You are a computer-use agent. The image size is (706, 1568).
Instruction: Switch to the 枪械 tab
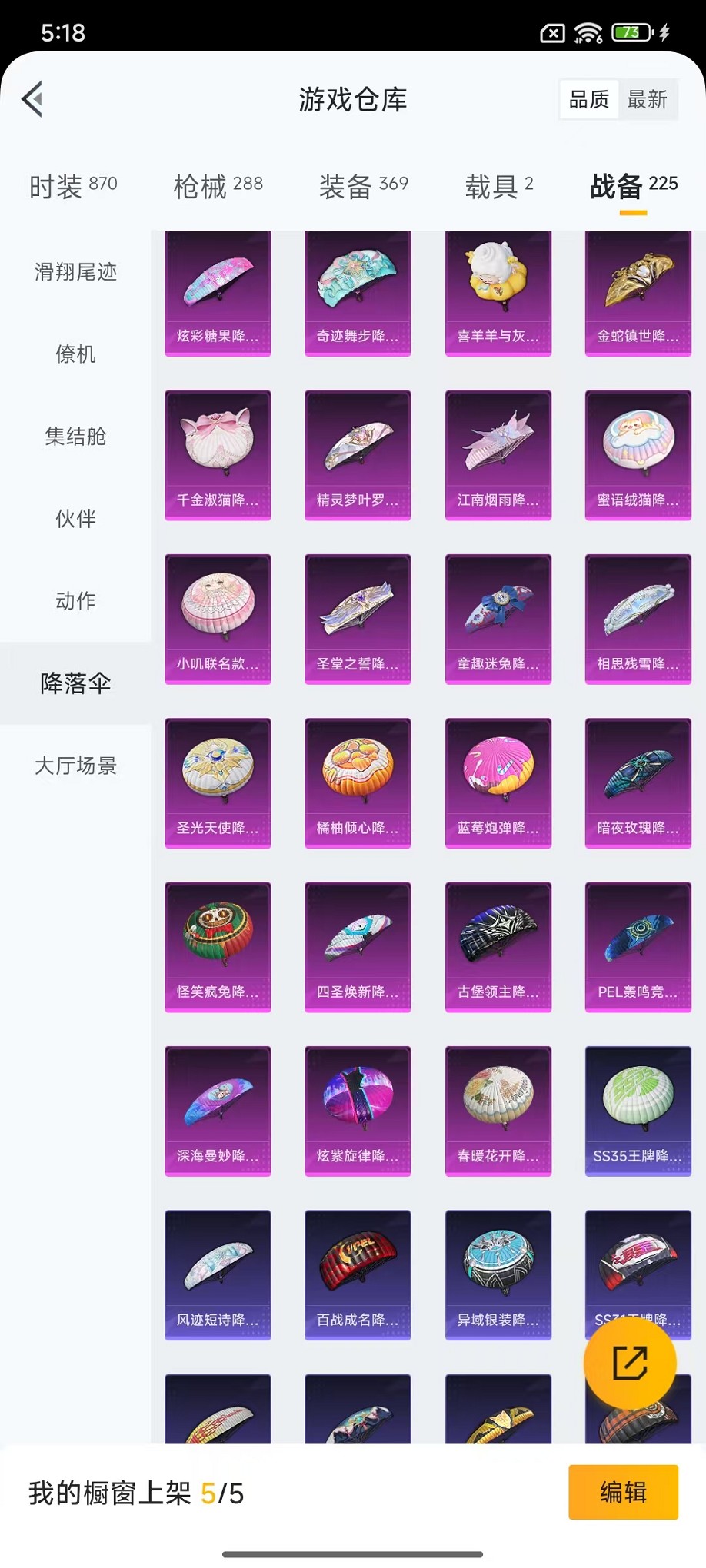(218, 186)
